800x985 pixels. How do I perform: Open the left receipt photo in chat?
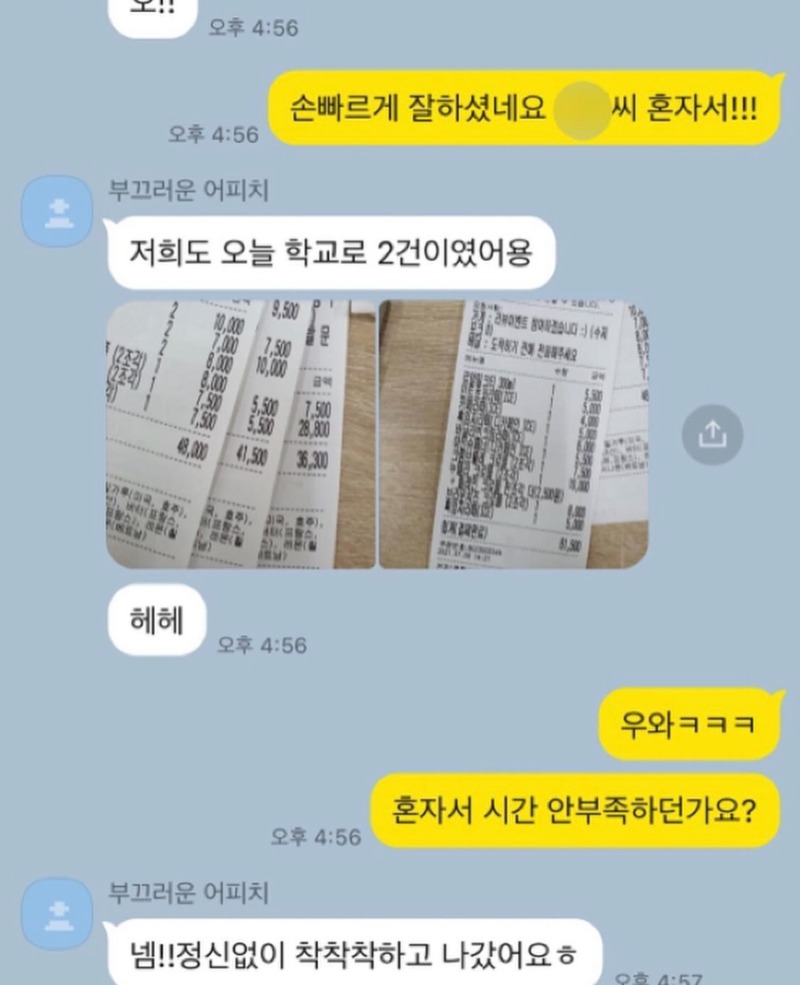click(241, 434)
